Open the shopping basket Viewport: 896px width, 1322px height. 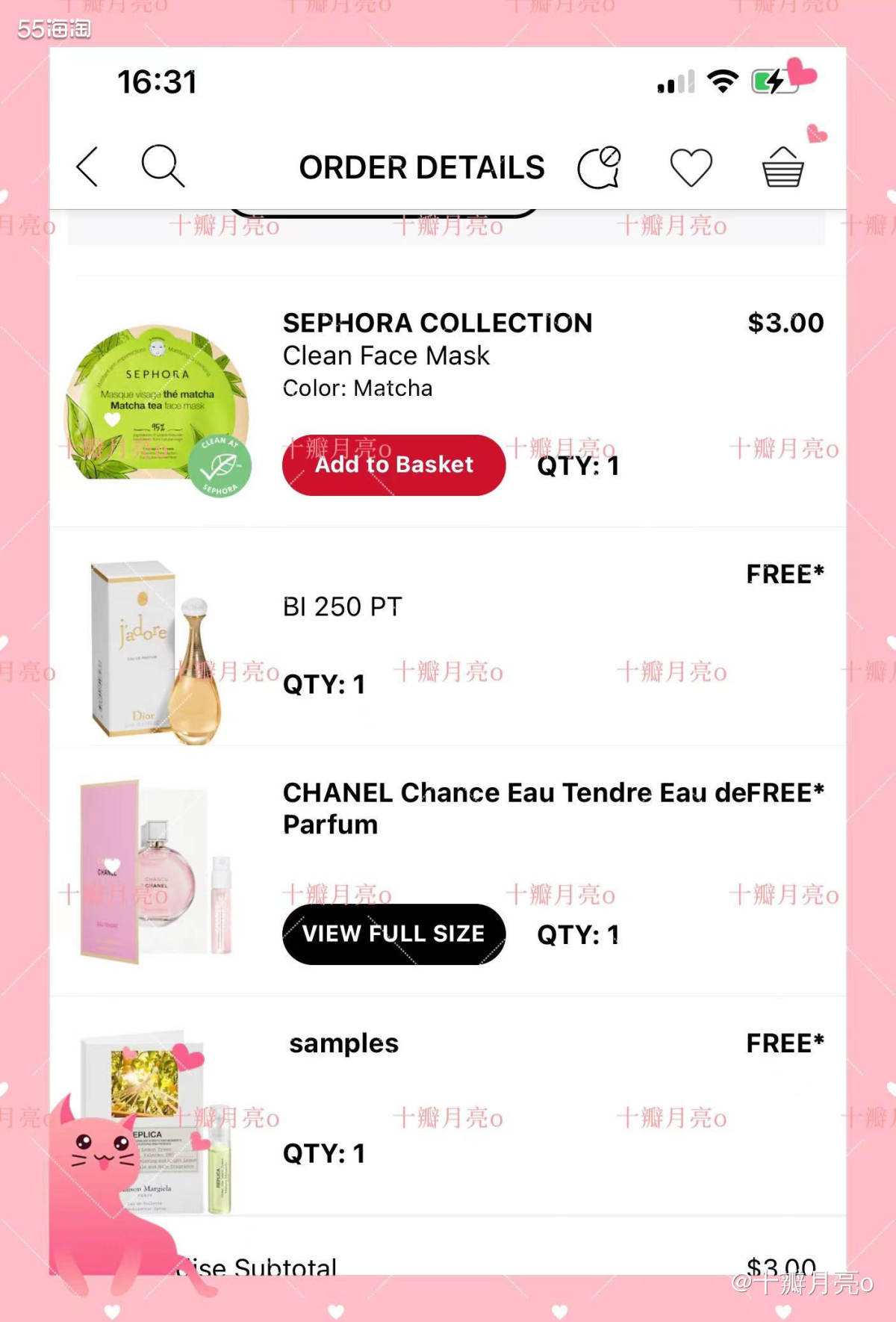tap(782, 167)
